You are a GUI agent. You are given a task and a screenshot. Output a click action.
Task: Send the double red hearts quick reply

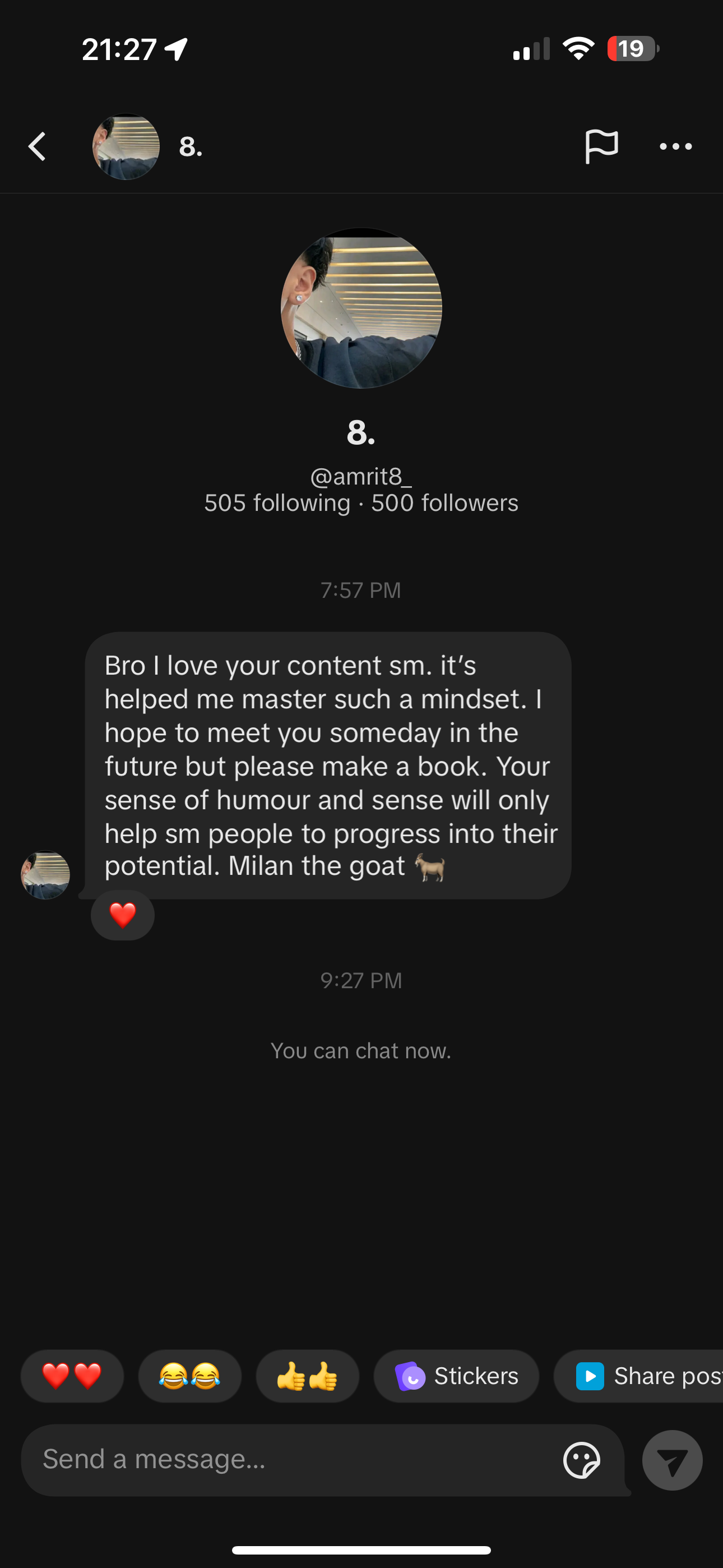pyautogui.click(x=72, y=1376)
